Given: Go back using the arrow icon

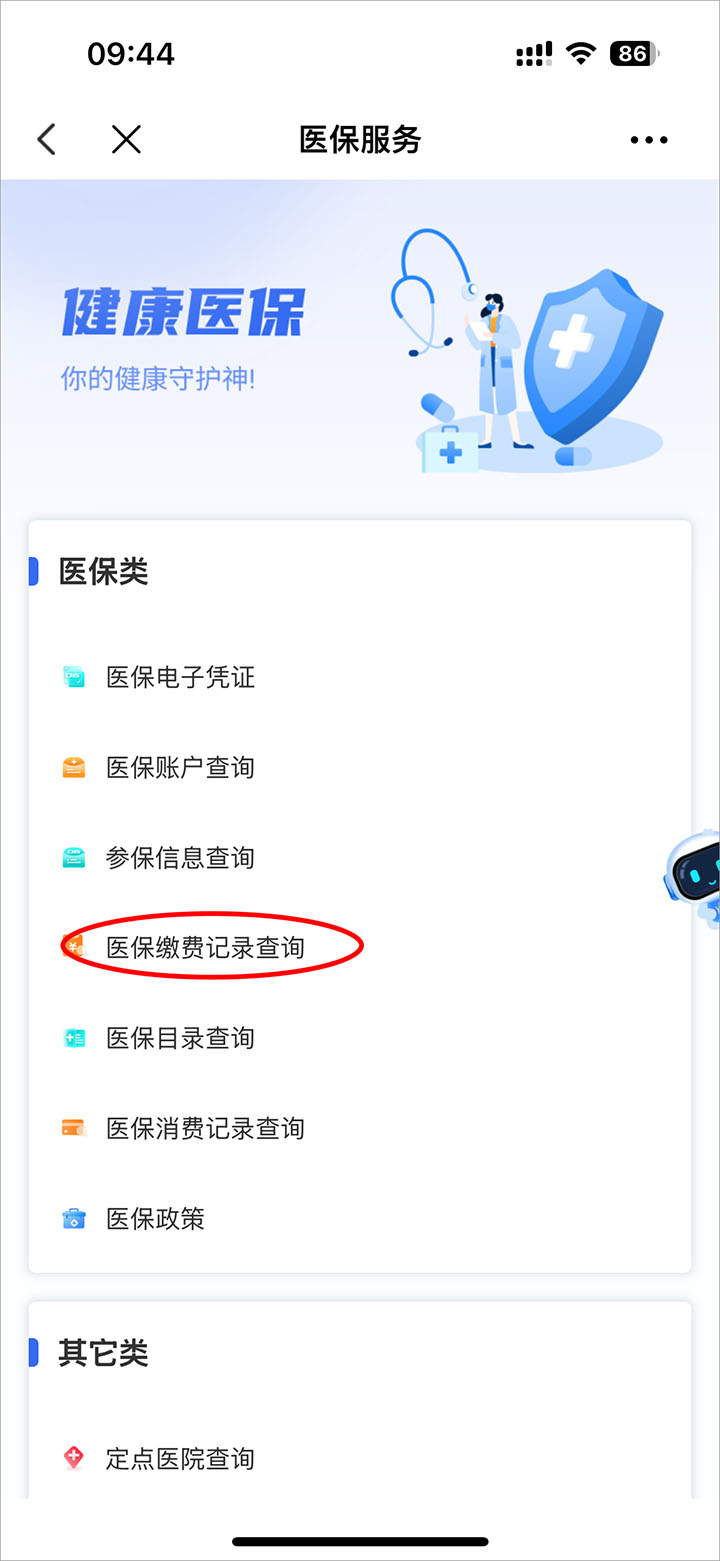Looking at the screenshot, I should pyautogui.click(x=46, y=139).
